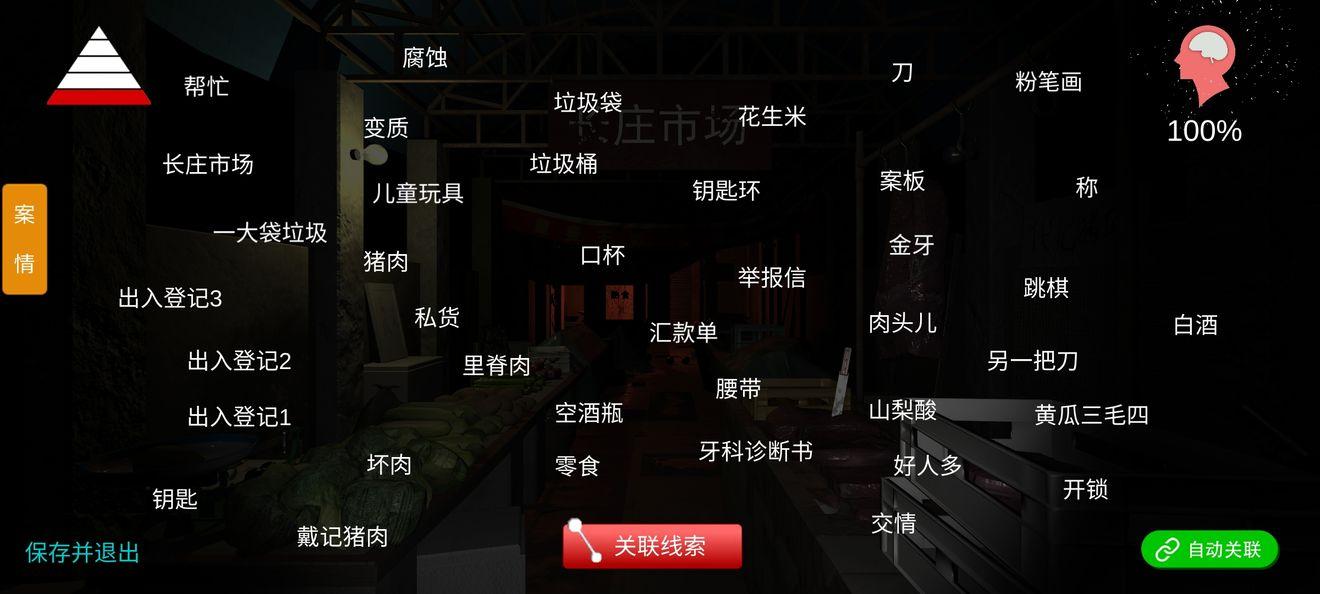Screen dimensions: 1320x594
Task: Tap the 一大袋垃圾 clue
Action: click(270, 233)
